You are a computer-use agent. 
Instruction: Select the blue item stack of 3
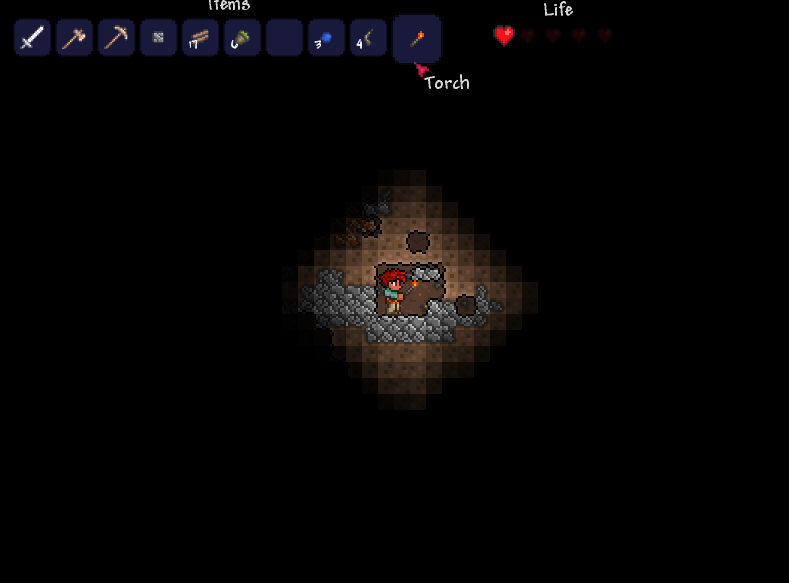(326, 38)
